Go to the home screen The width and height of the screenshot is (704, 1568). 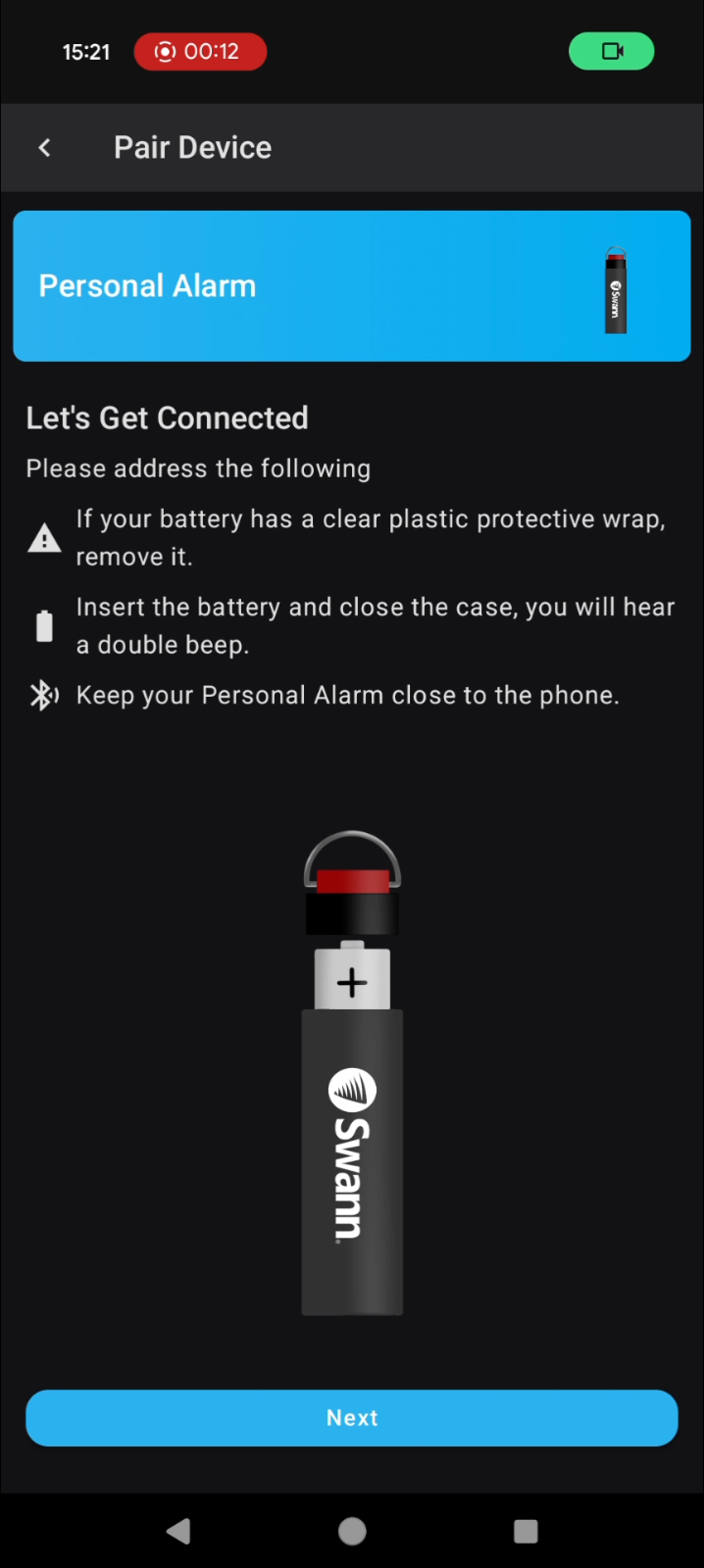[352, 1531]
